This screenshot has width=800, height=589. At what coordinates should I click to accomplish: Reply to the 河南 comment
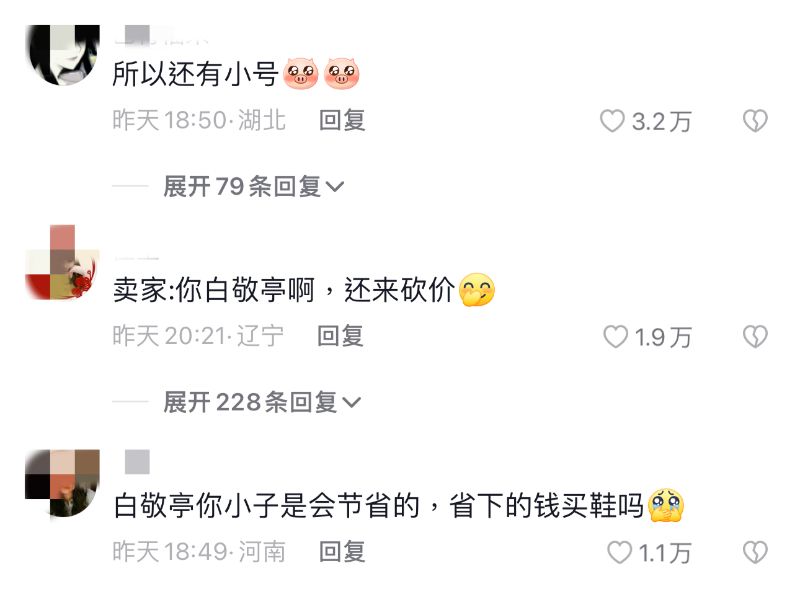coord(342,551)
